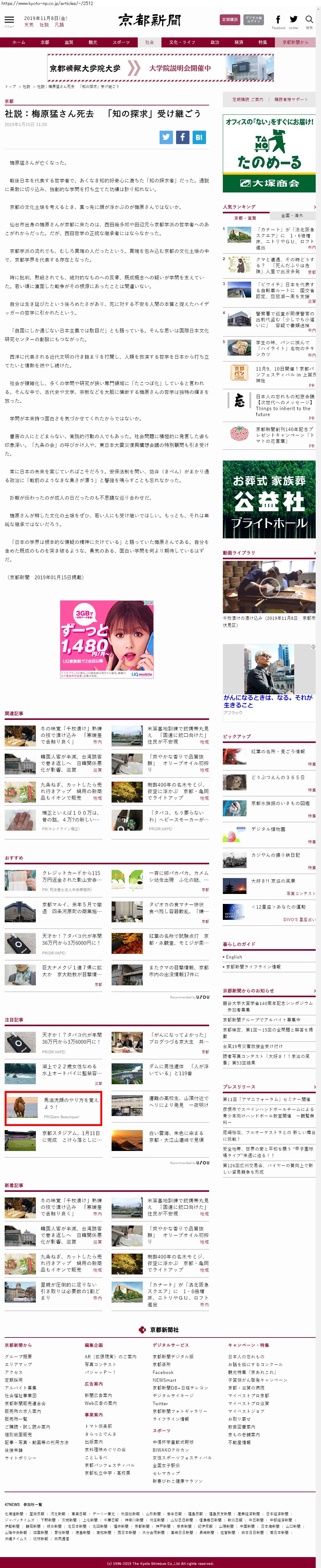This screenshot has width=321, height=1568.
Task: Bookmark the article with Hatena B!
Action: tap(199, 138)
